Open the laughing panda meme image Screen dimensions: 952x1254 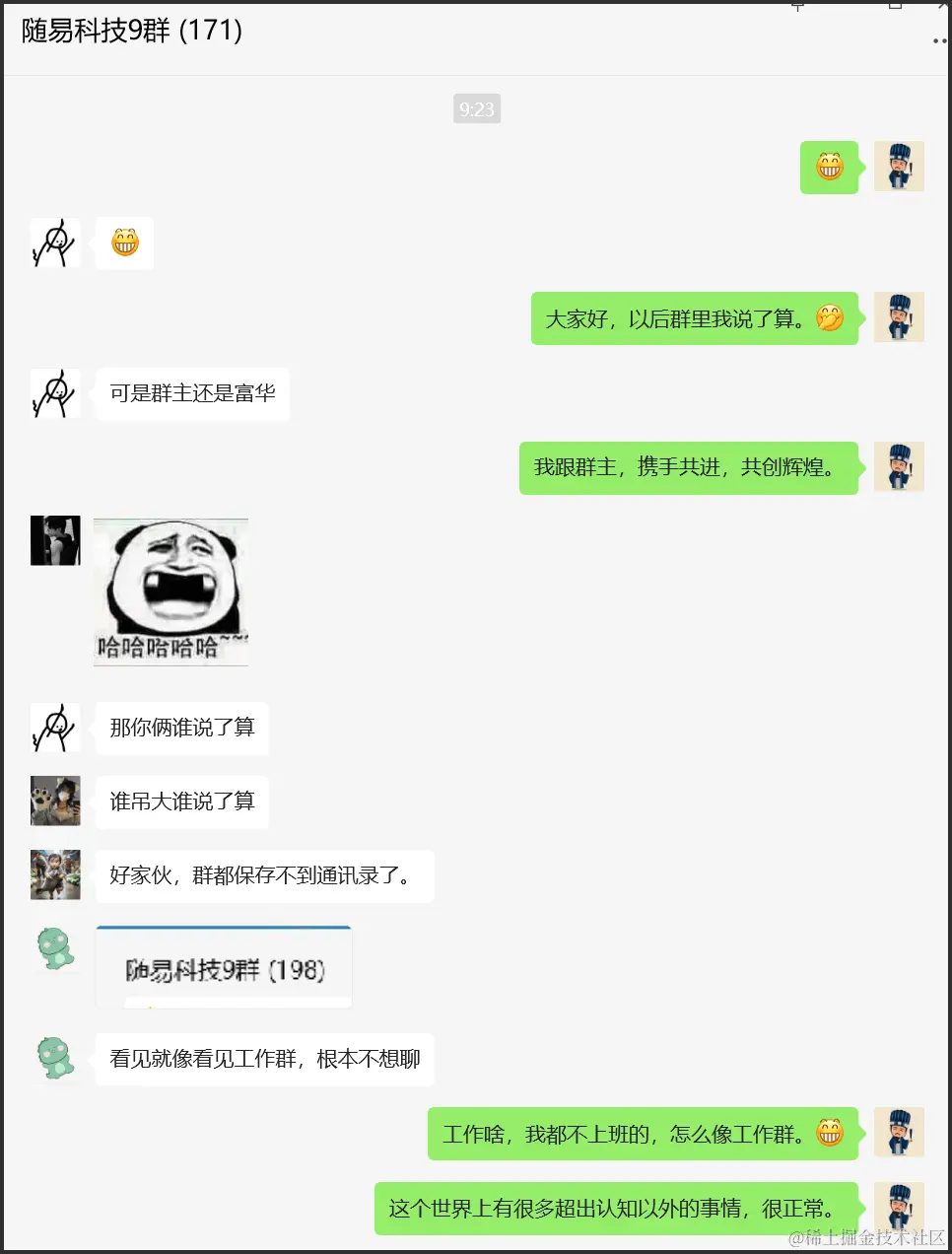(170, 592)
